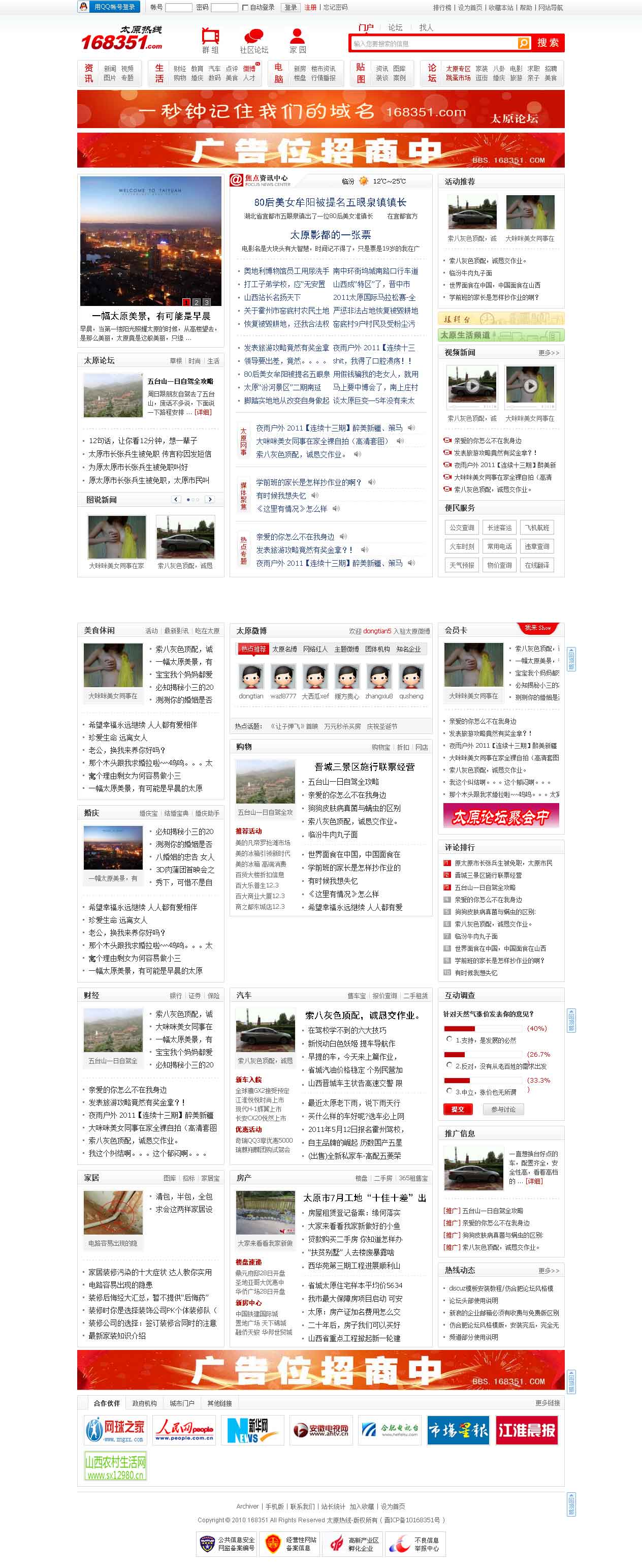This screenshot has height=1568, width=642.
Task: Tap the red 搜索 search button
Action: pyautogui.click(x=547, y=43)
